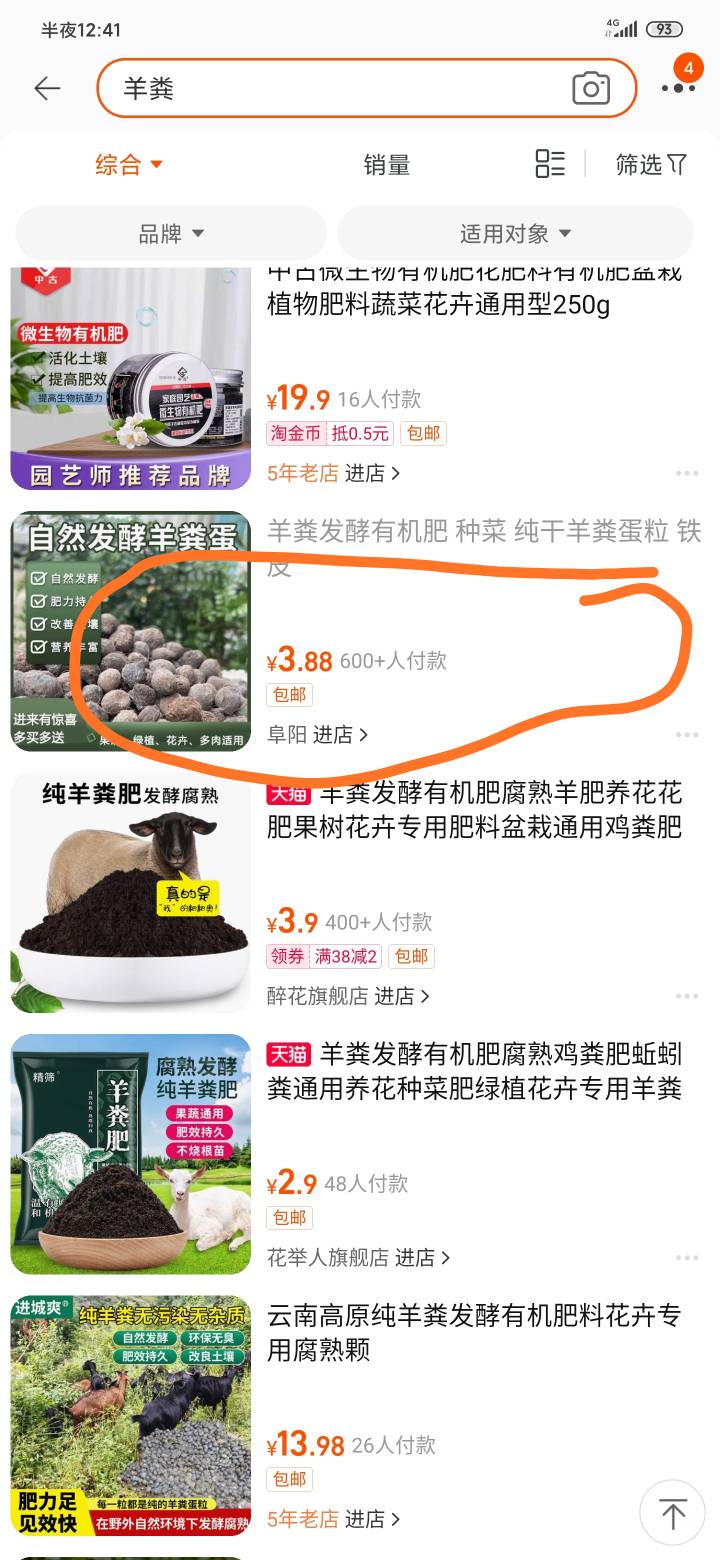Expand the 品牌 dropdown
The image size is (720, 1560).
tap(171, 234)
